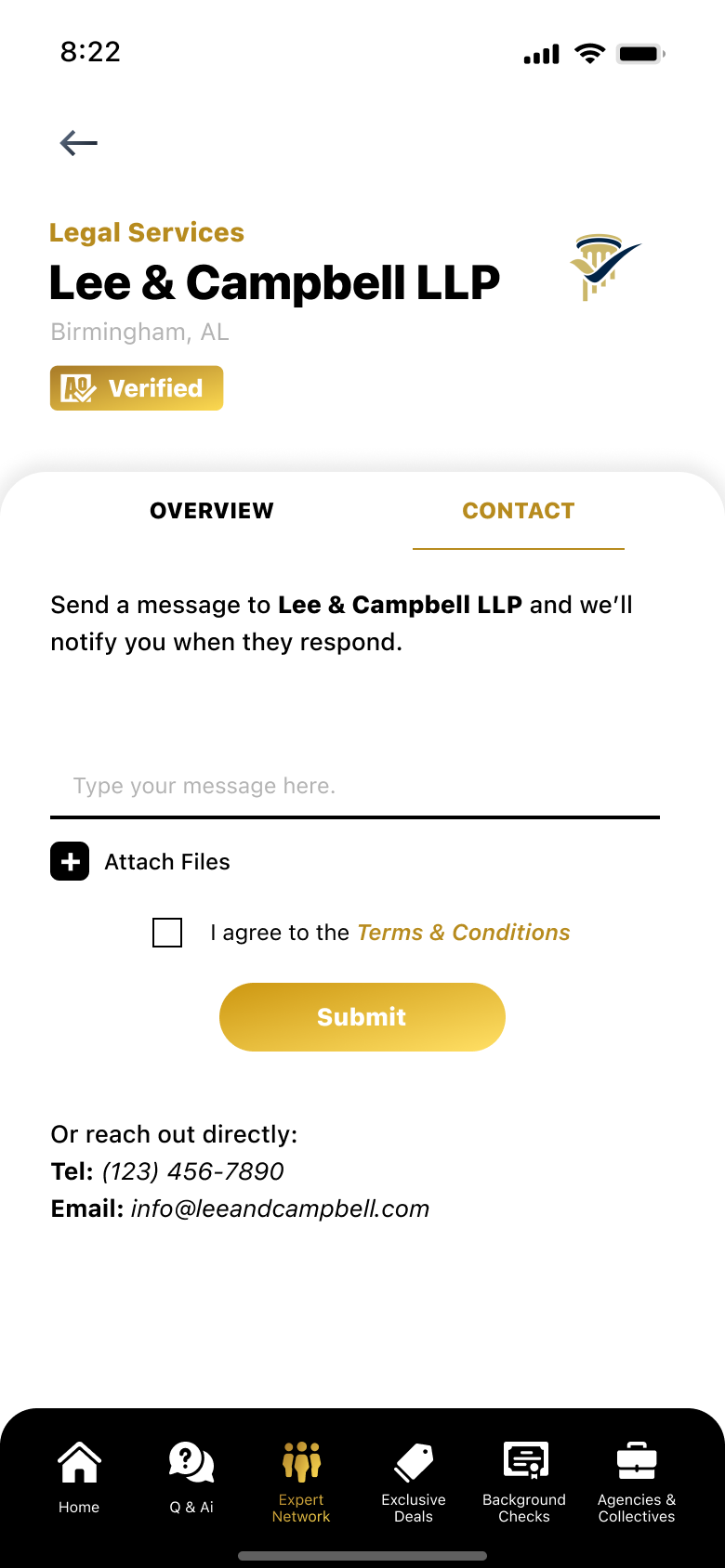Screen dimensions: 725x1568
Task: Go to the Home tab
Action: pyautogui.click(x=79, y=1478)
